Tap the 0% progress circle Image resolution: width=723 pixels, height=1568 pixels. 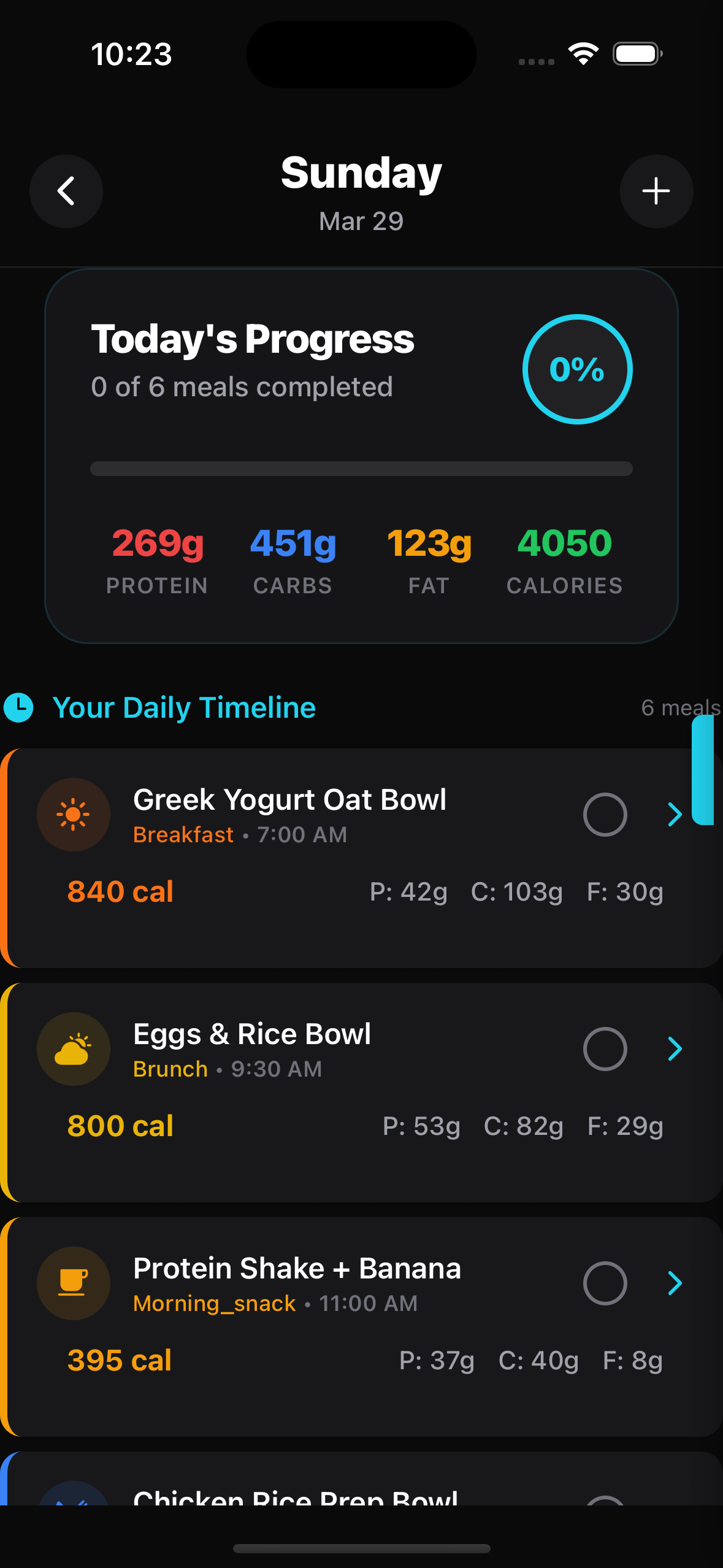pos(577,369)
